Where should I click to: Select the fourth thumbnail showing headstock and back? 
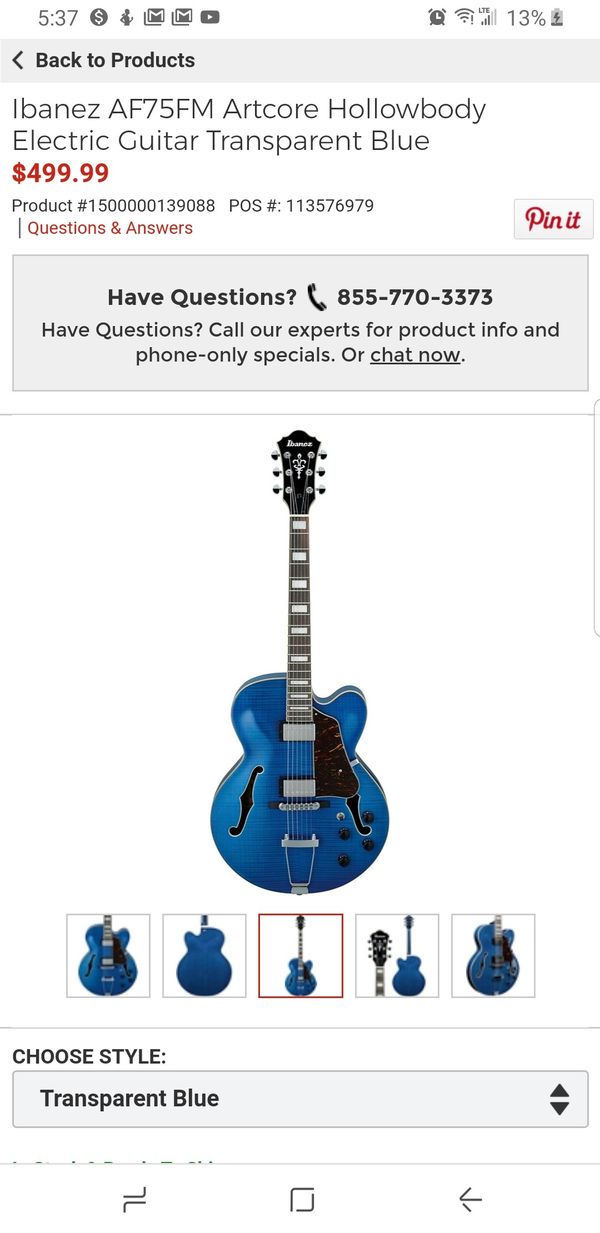pyautogui.click(x=397, y=955)
